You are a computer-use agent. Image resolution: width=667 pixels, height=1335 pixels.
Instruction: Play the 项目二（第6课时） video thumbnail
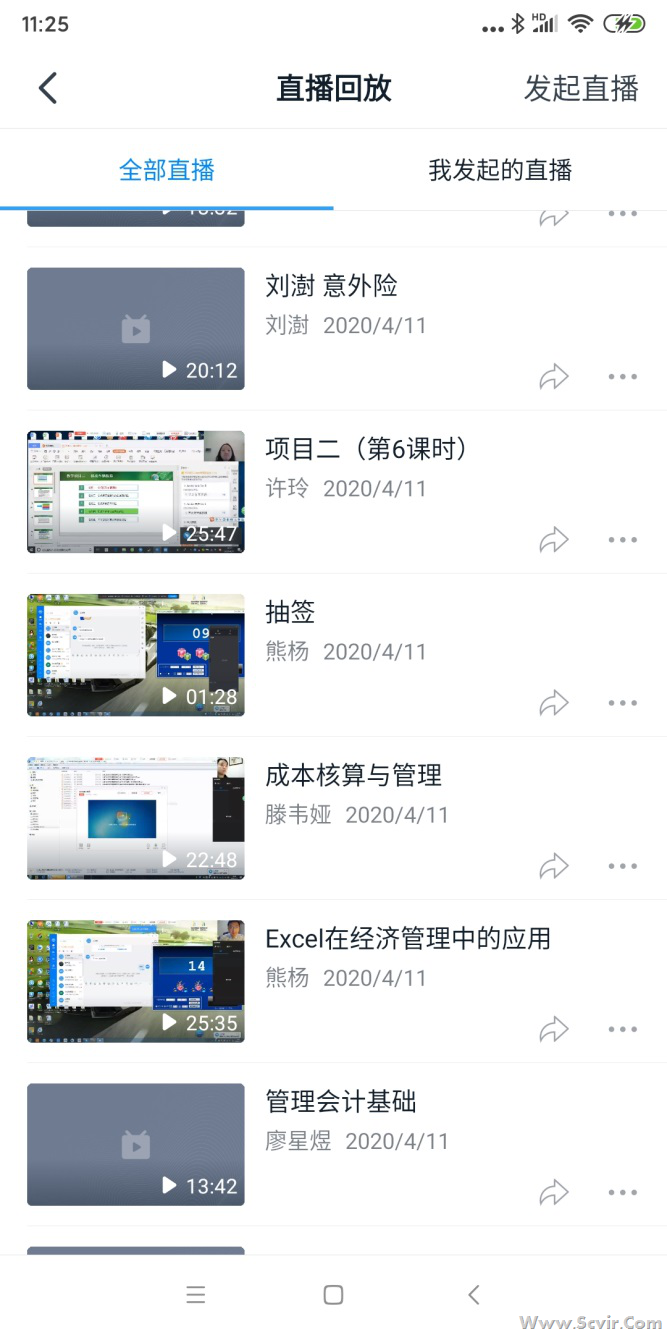point(136,492)
